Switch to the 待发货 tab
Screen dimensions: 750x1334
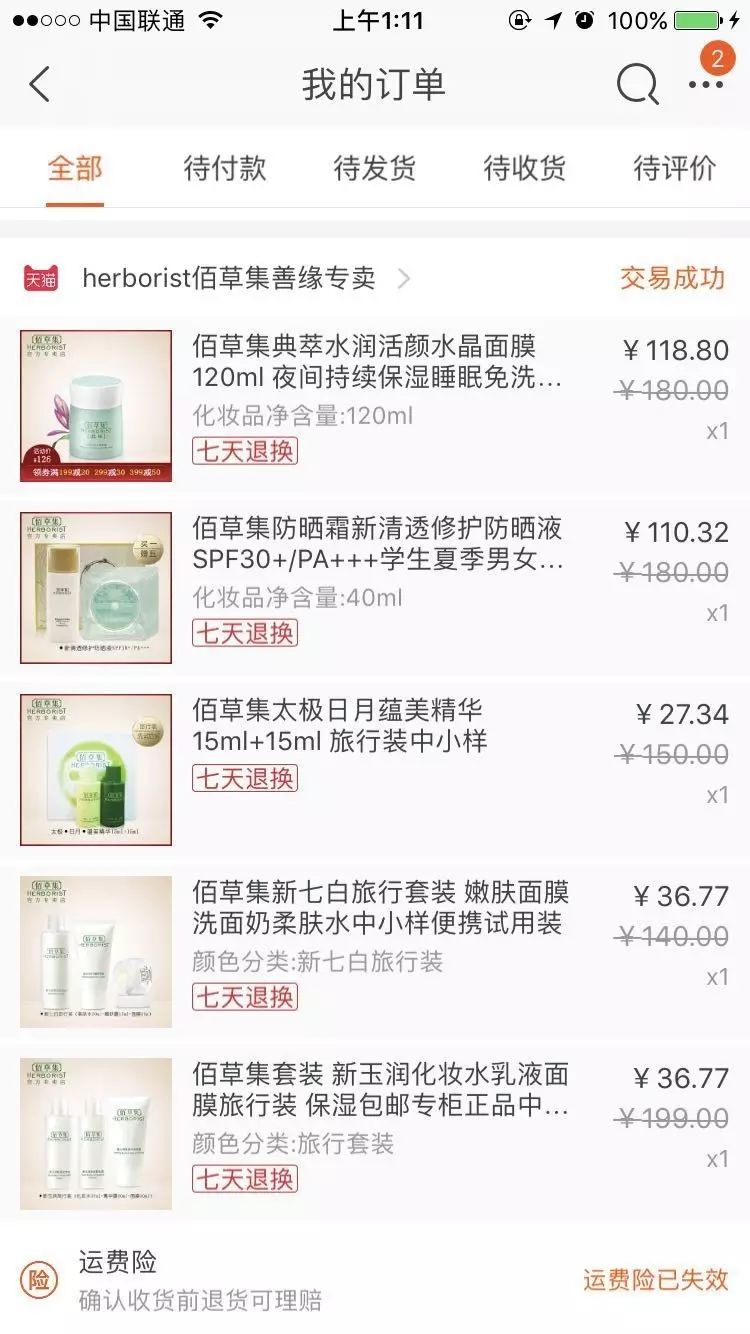[375, 168]
